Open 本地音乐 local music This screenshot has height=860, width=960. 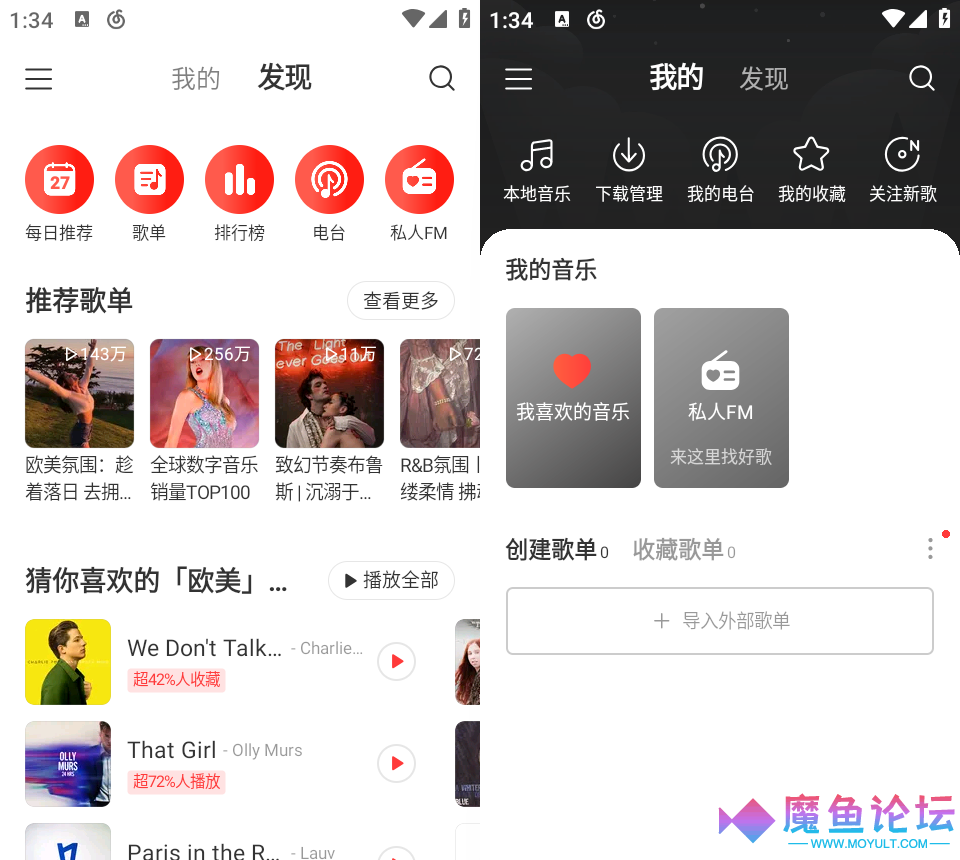pyautogui.click(x=537, y=170)
